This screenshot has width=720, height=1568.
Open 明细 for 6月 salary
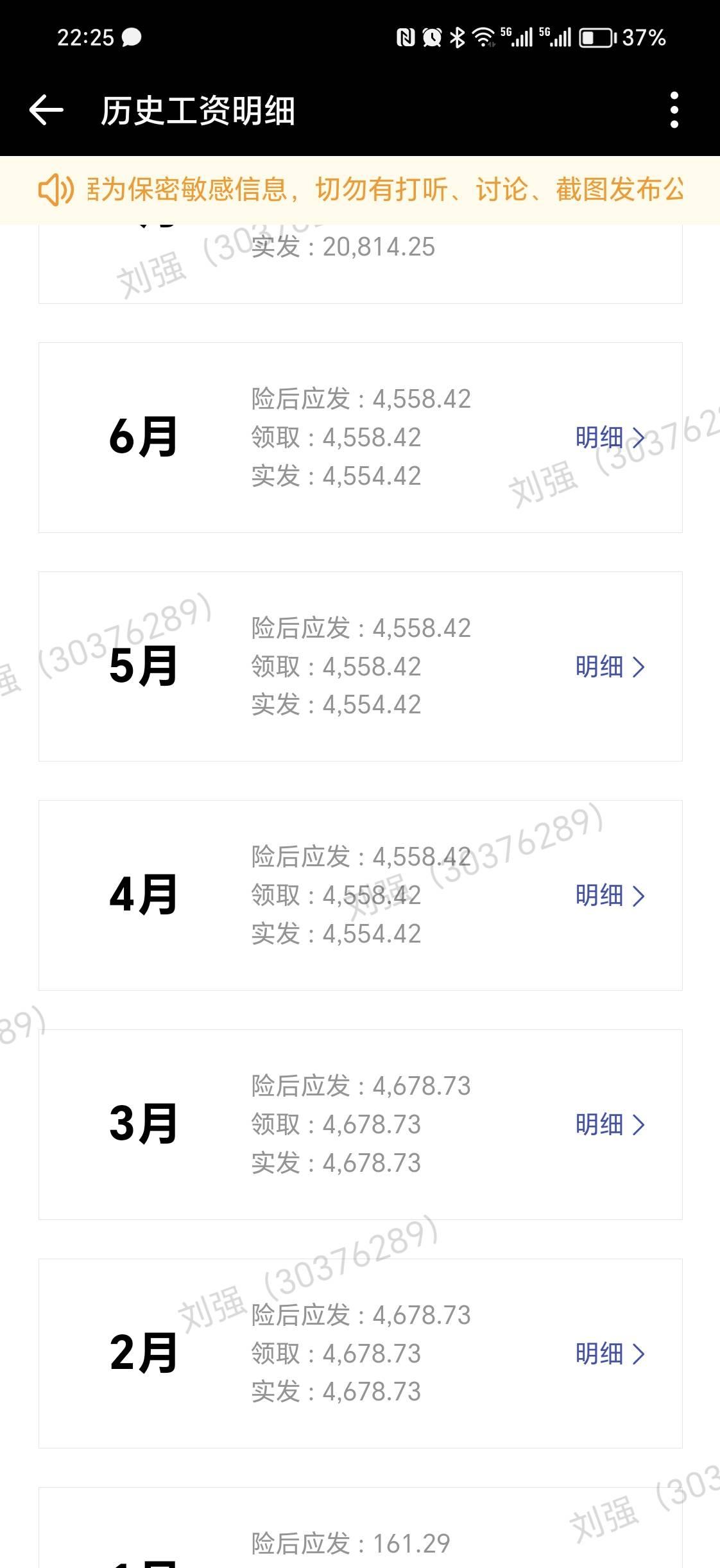pyautogui.click(x=609, y=438)
